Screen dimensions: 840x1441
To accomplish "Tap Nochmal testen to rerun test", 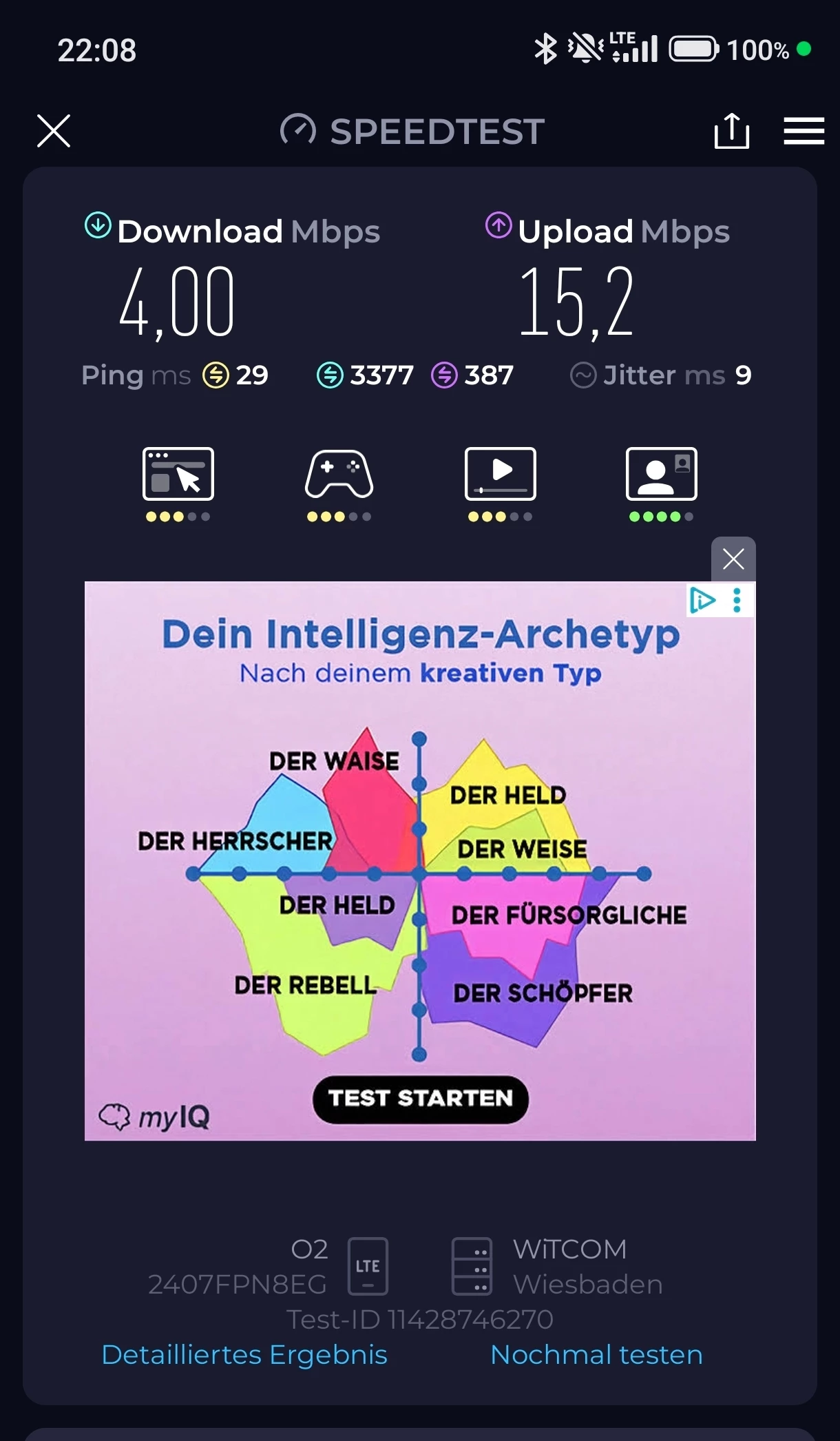I will coord(596,1355).
